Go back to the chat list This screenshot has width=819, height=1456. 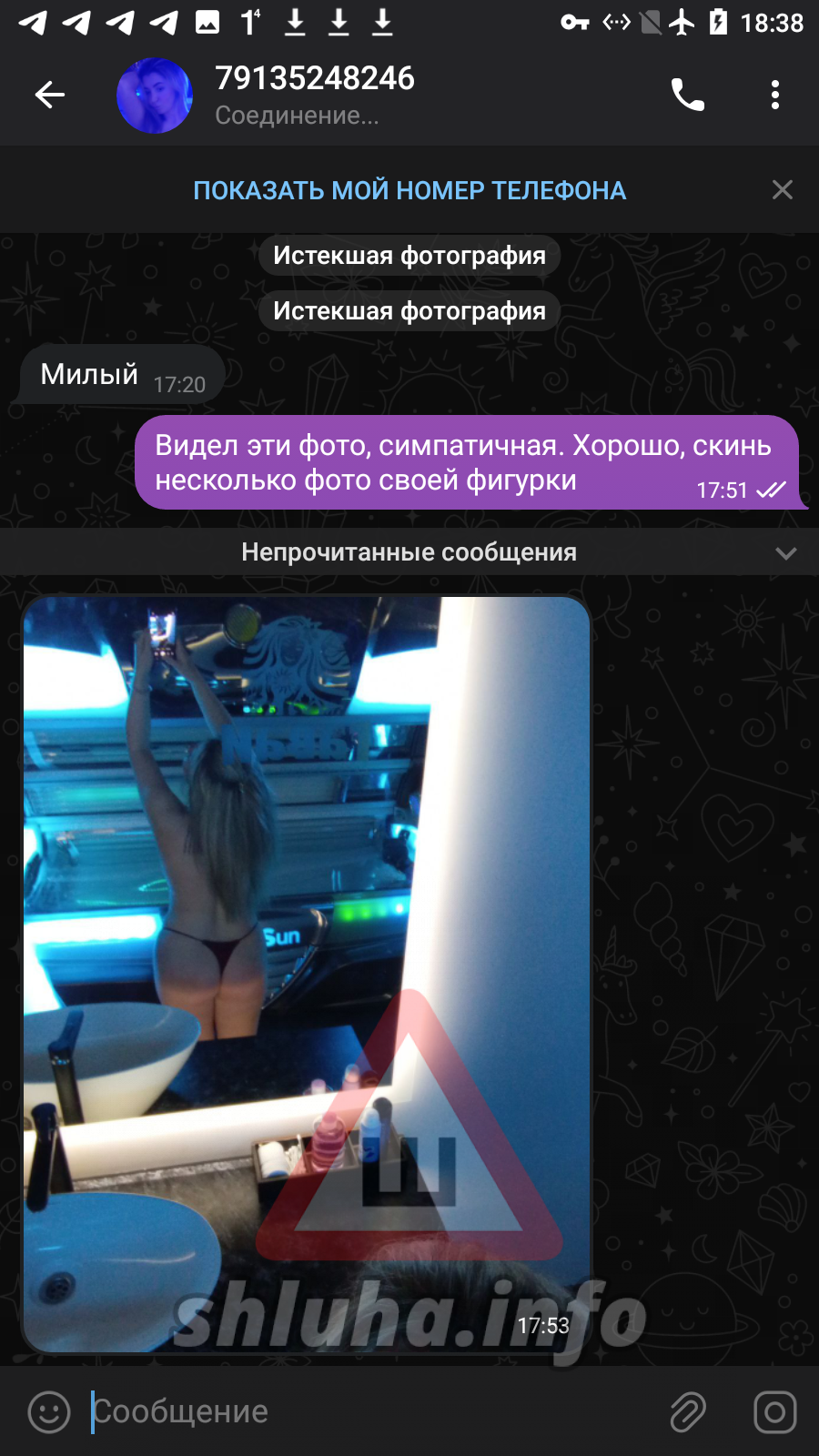coord(50,95)
